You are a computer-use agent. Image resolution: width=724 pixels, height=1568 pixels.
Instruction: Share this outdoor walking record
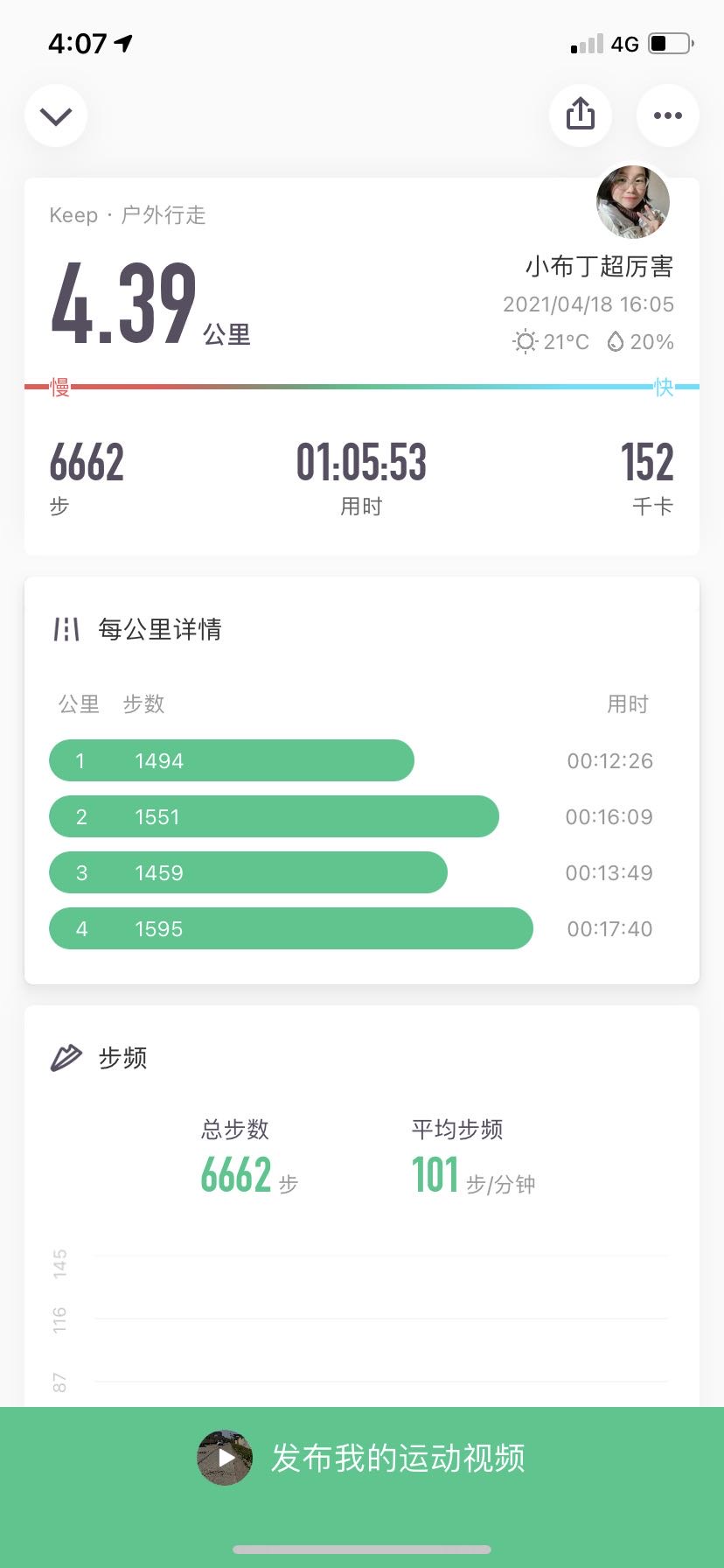coord(581,115)
